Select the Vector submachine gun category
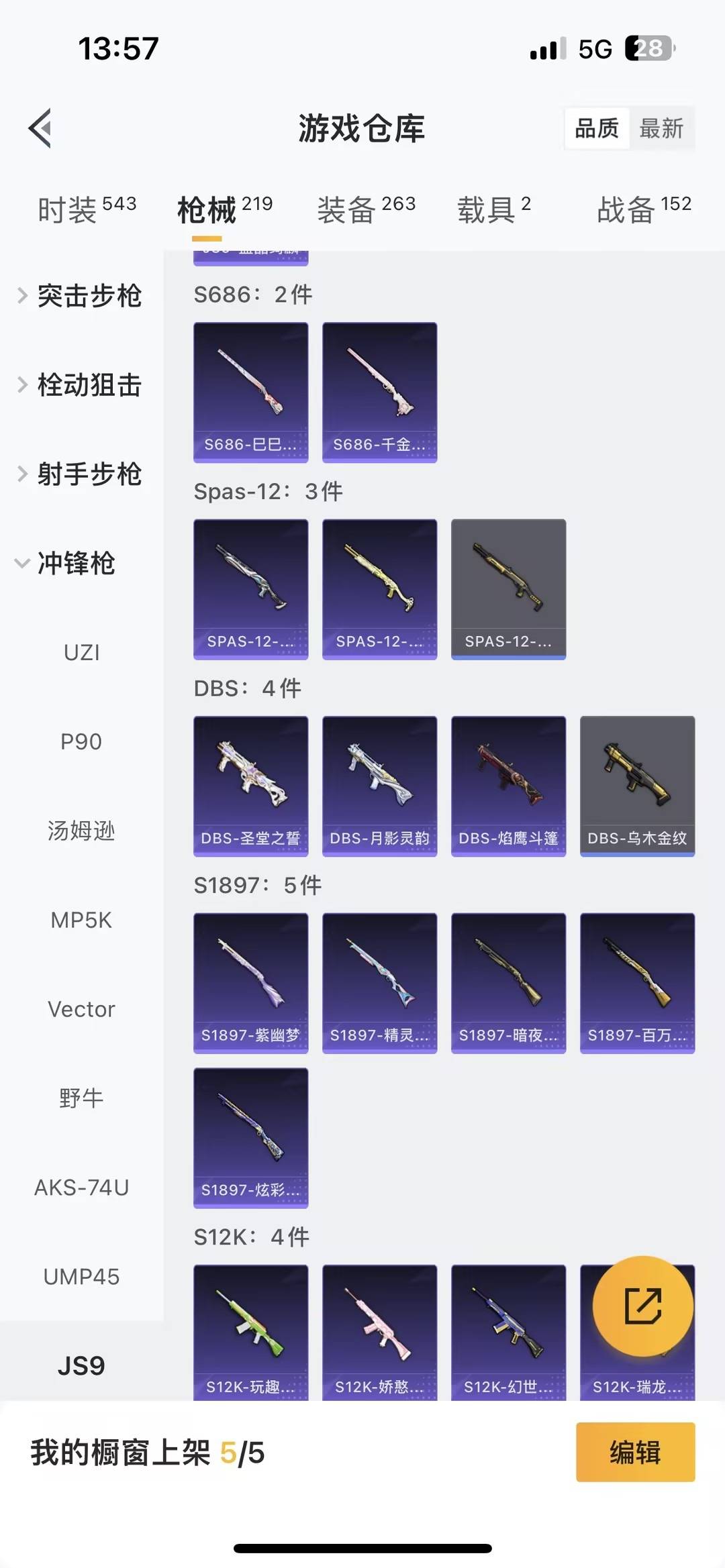Image resolution: width=725 pixels, height=1568 pixels. click(82, 1008)
